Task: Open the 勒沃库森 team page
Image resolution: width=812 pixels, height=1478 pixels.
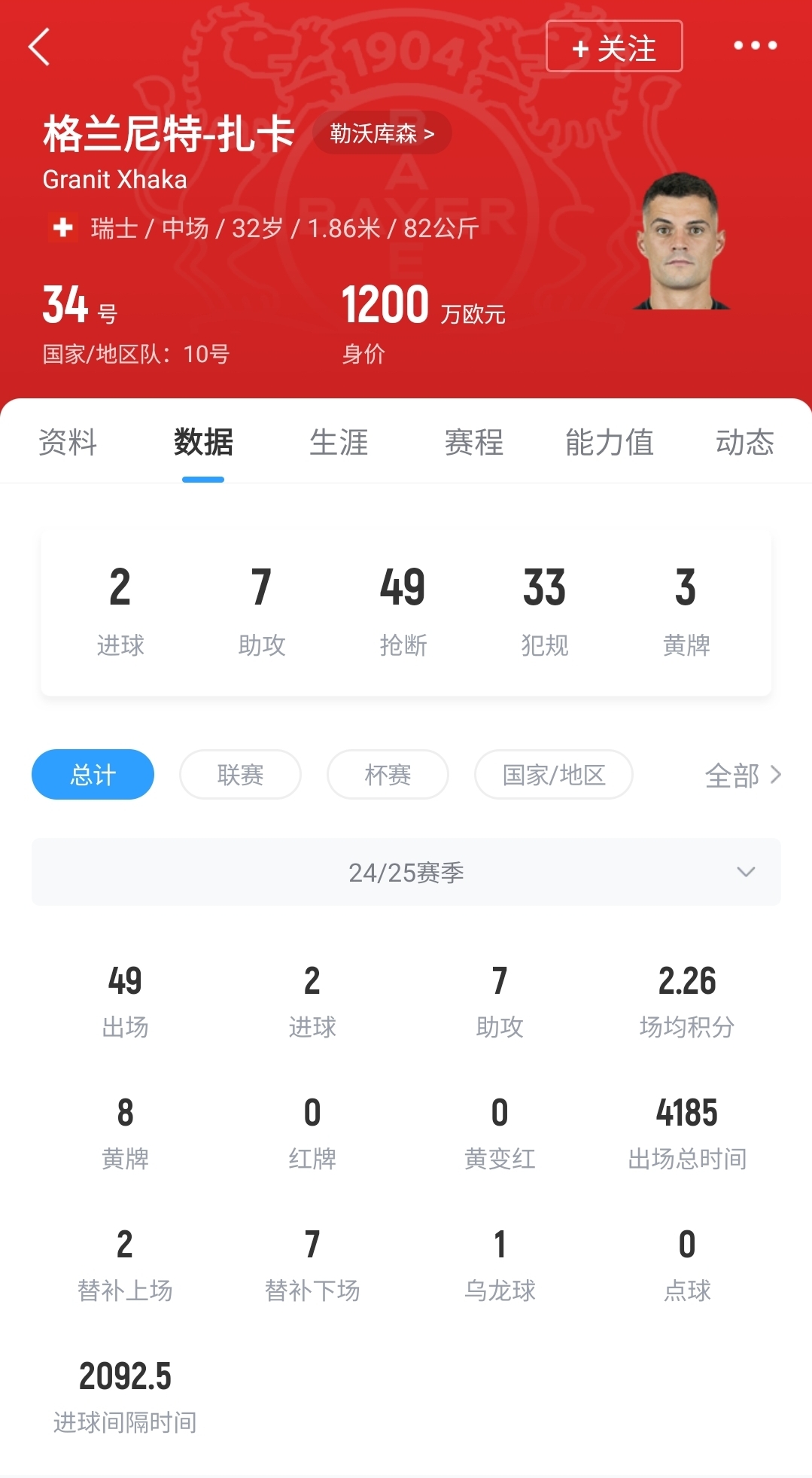Action: click(x=382, y=134)
